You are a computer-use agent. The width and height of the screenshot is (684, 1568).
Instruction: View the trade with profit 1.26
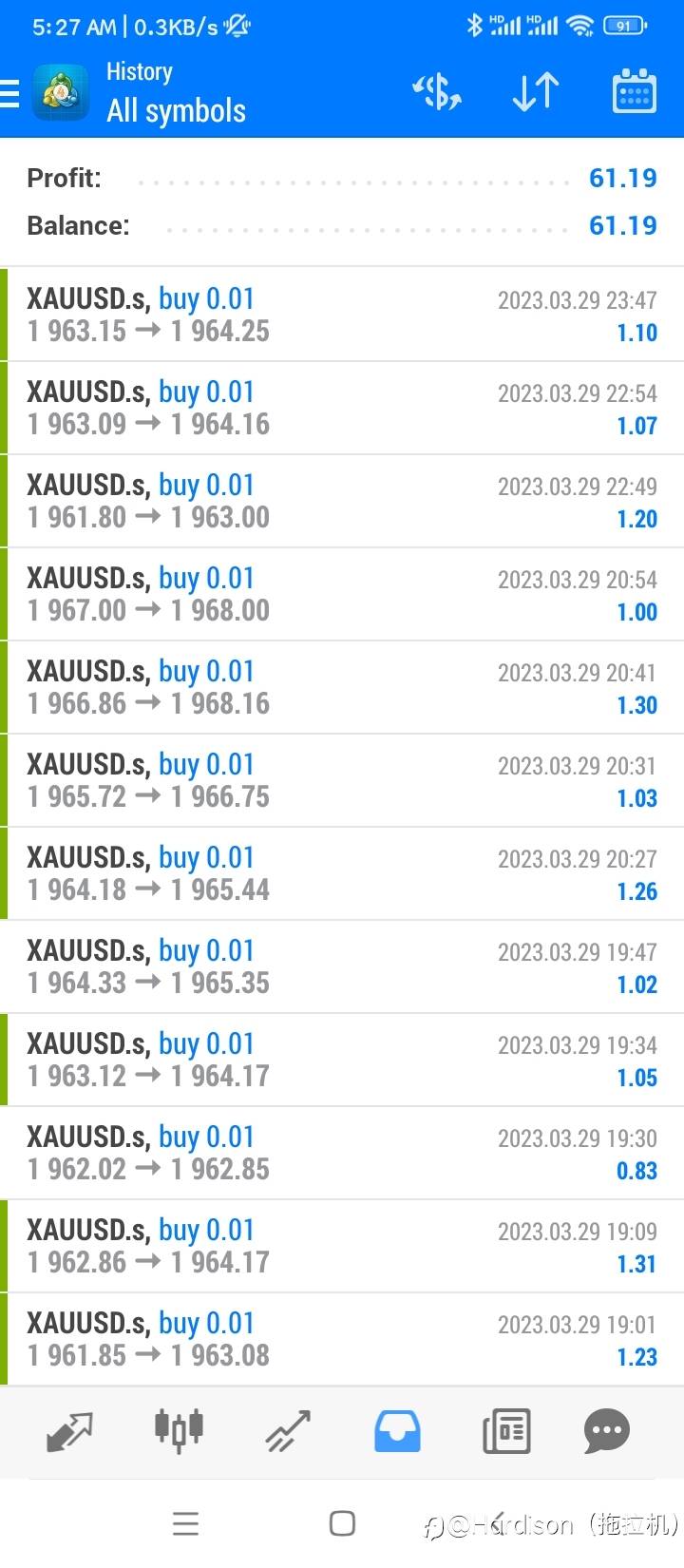[x=342, y=873]
